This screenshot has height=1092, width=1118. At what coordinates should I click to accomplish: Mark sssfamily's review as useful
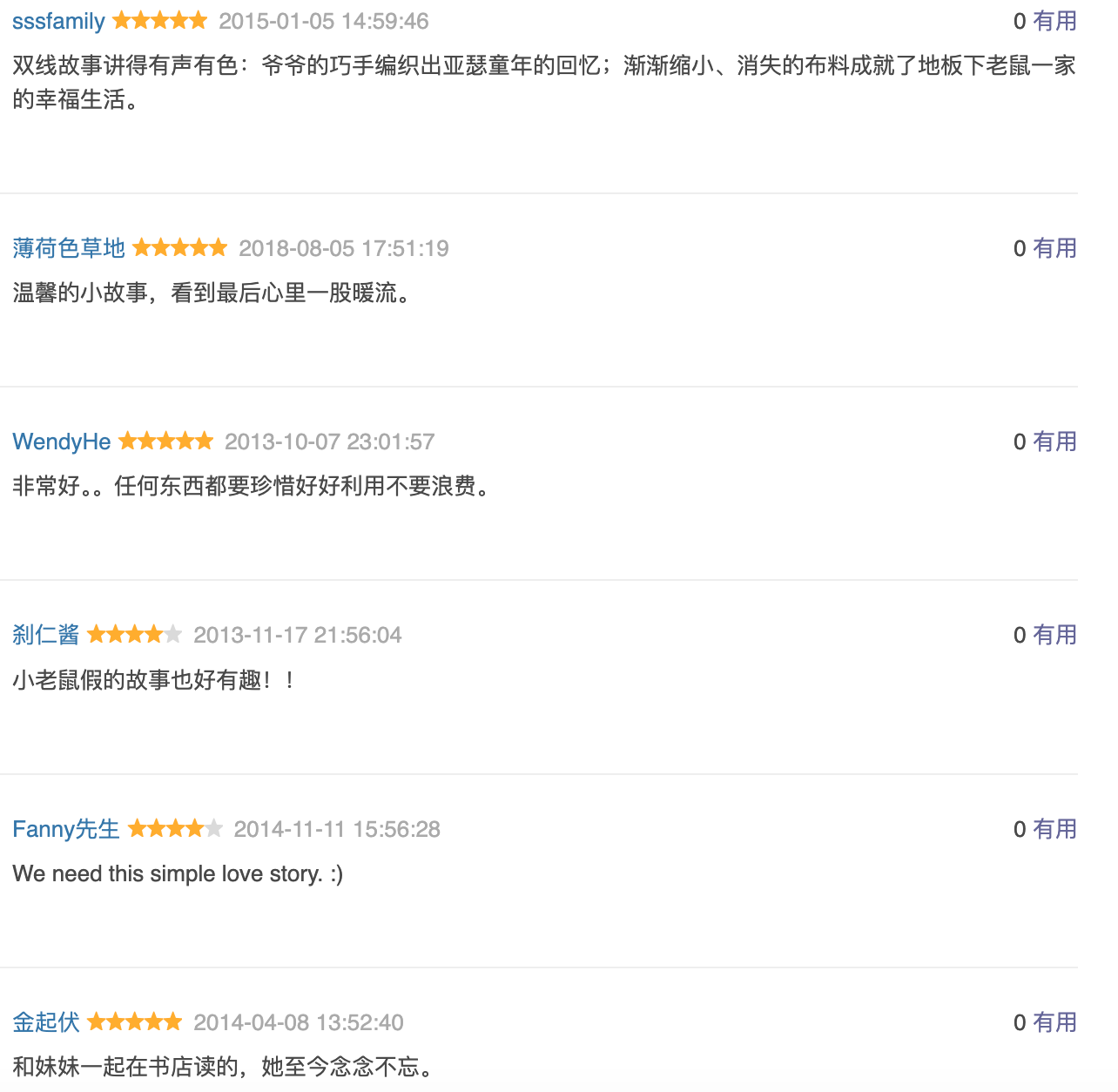pos(1054,21)
